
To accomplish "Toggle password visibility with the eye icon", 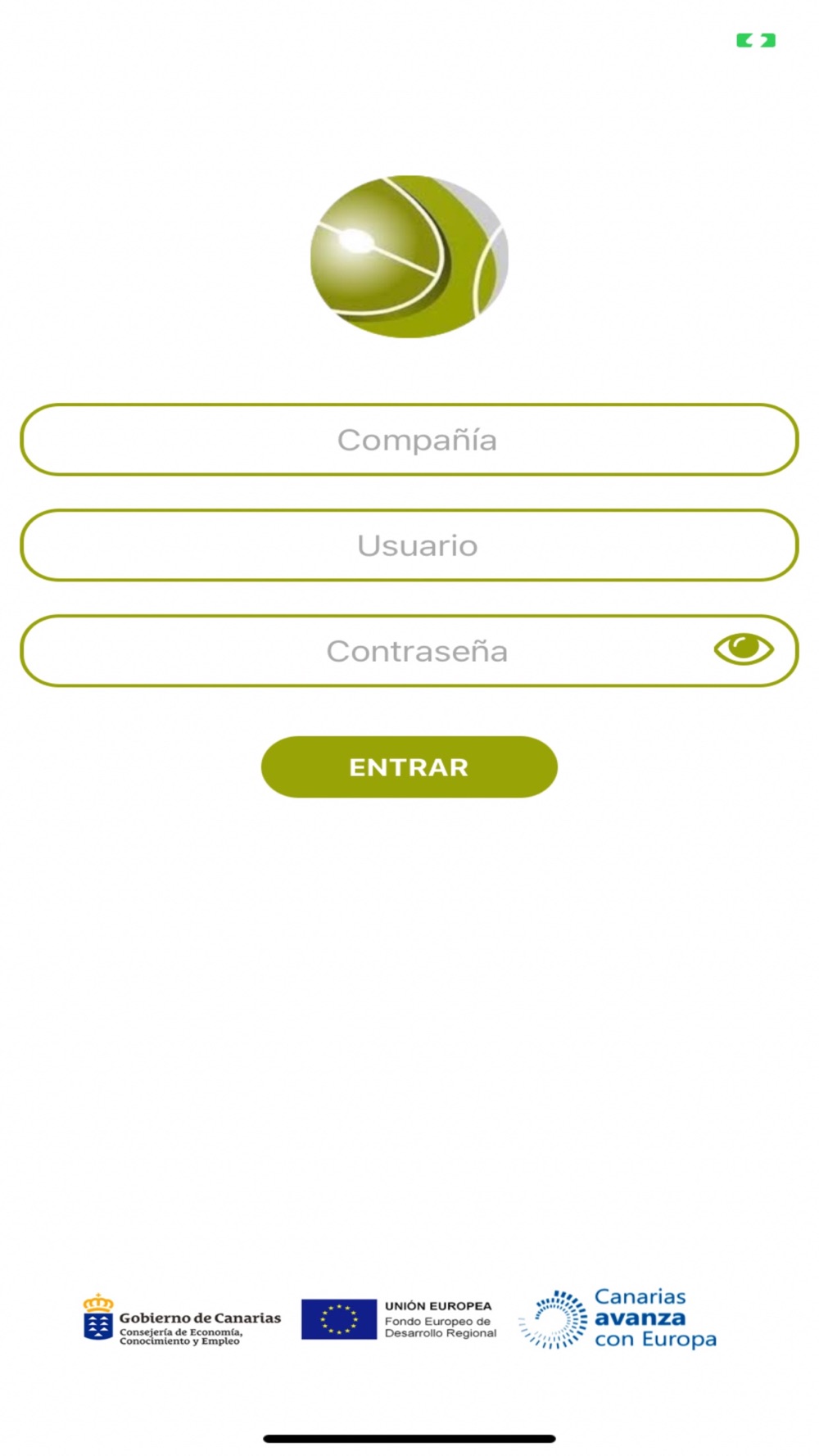I will [743, 649].
